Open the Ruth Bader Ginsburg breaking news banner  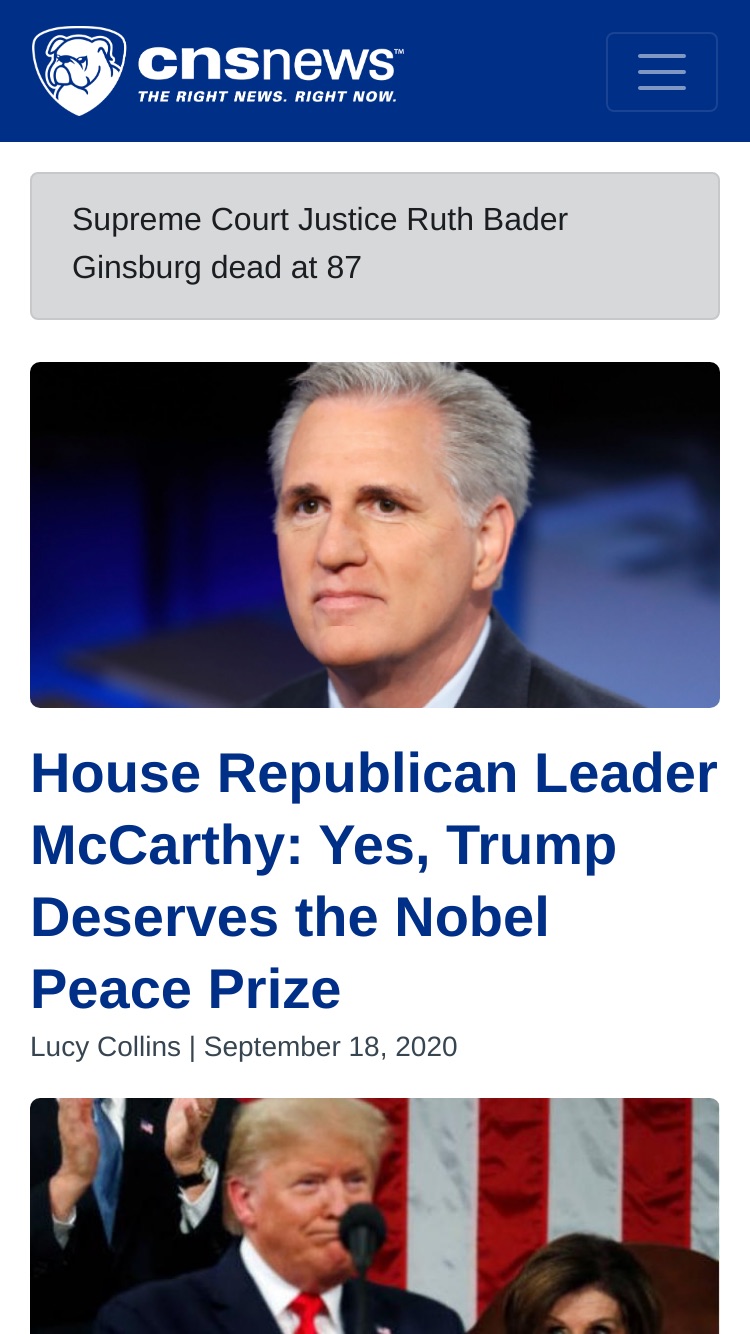(375, 246)
